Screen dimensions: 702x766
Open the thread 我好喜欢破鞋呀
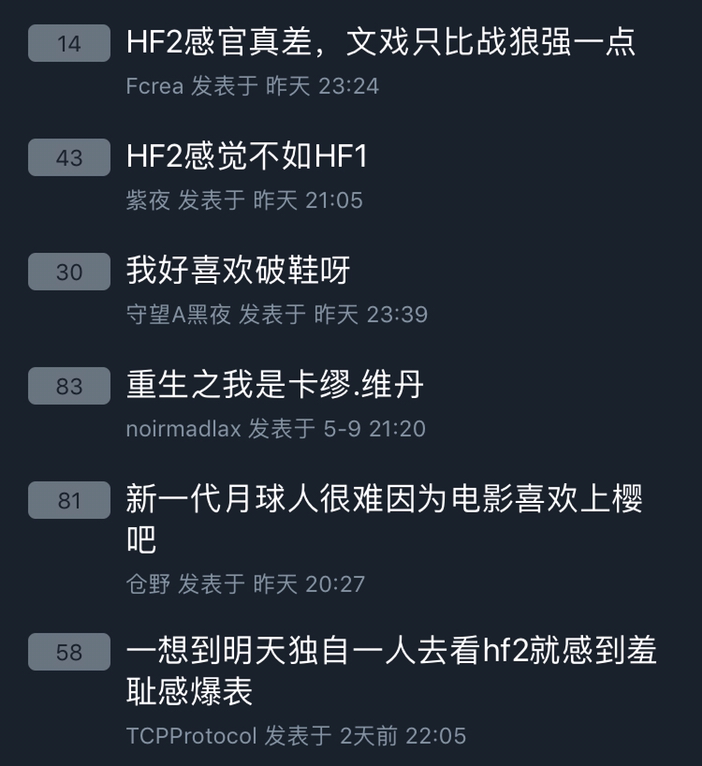coord(238,270)
